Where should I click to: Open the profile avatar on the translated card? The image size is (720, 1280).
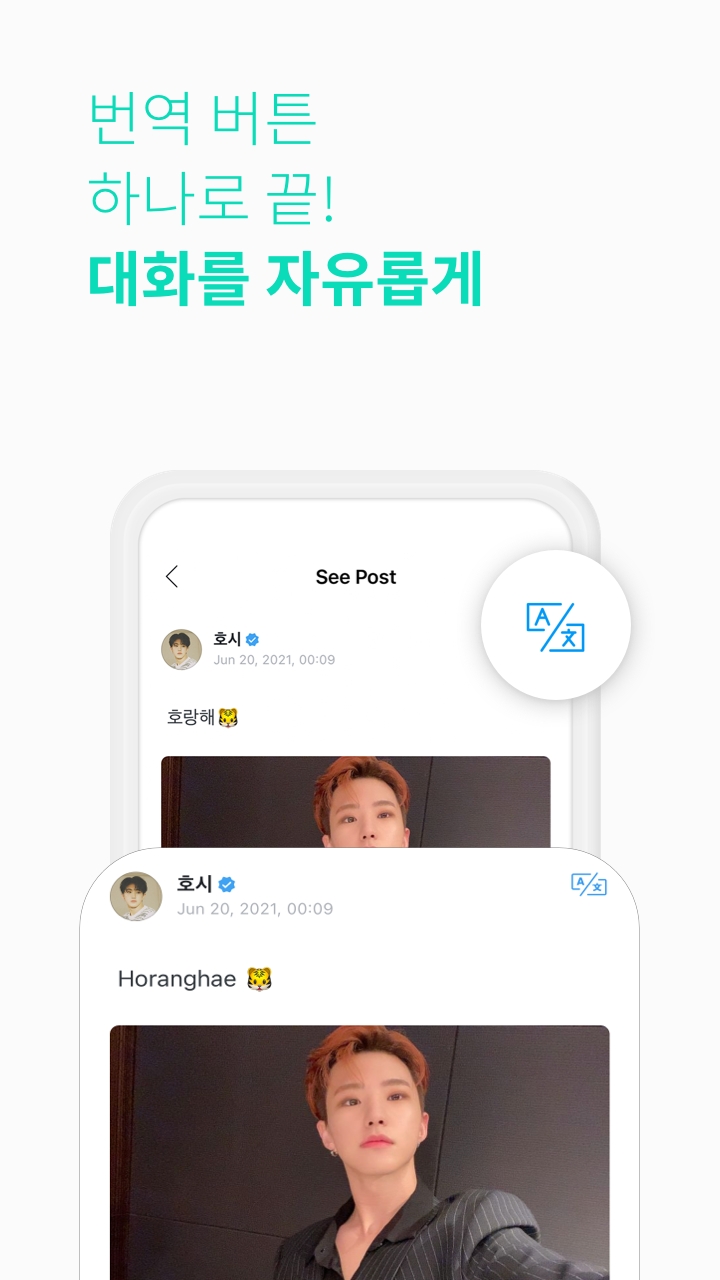tap(138, 897)
